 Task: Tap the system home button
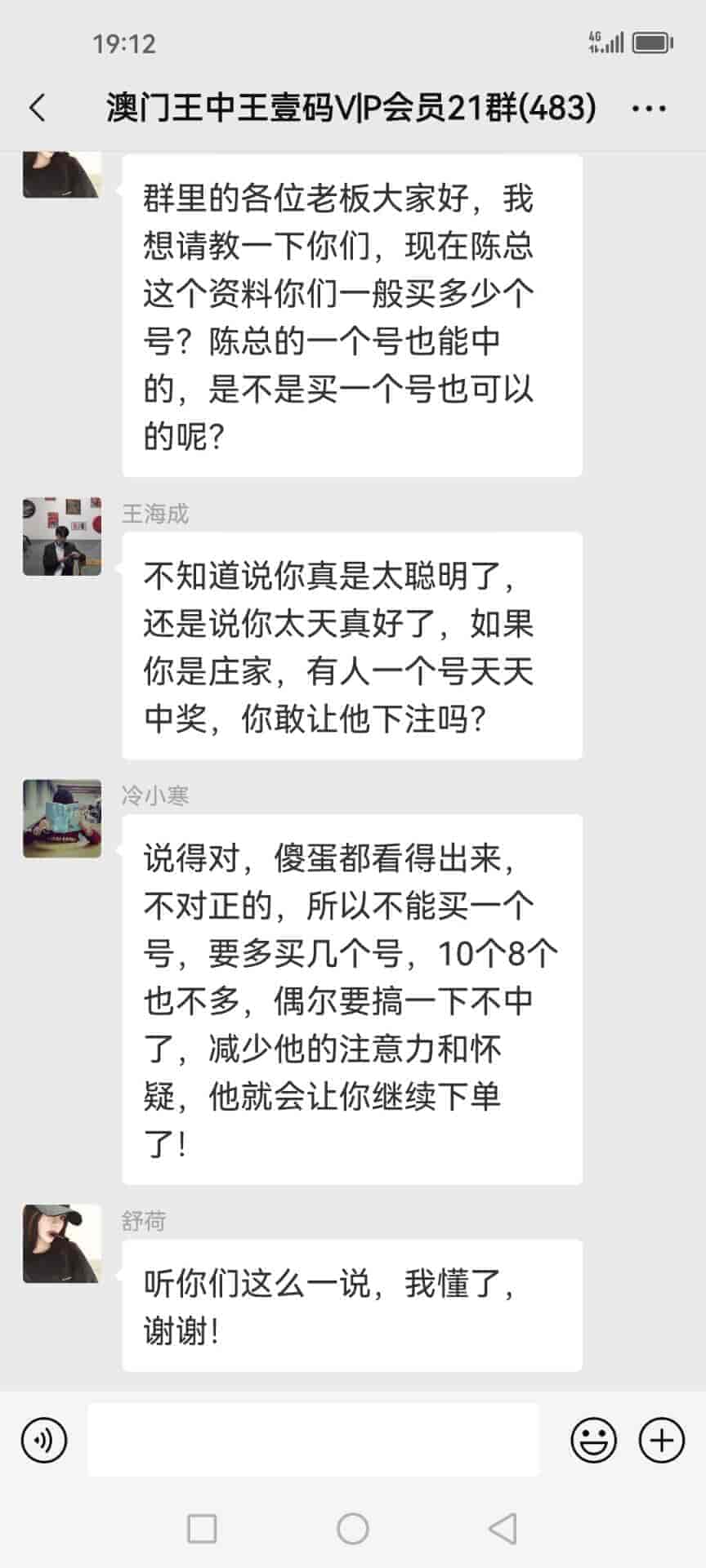(x=353, y=1529)
